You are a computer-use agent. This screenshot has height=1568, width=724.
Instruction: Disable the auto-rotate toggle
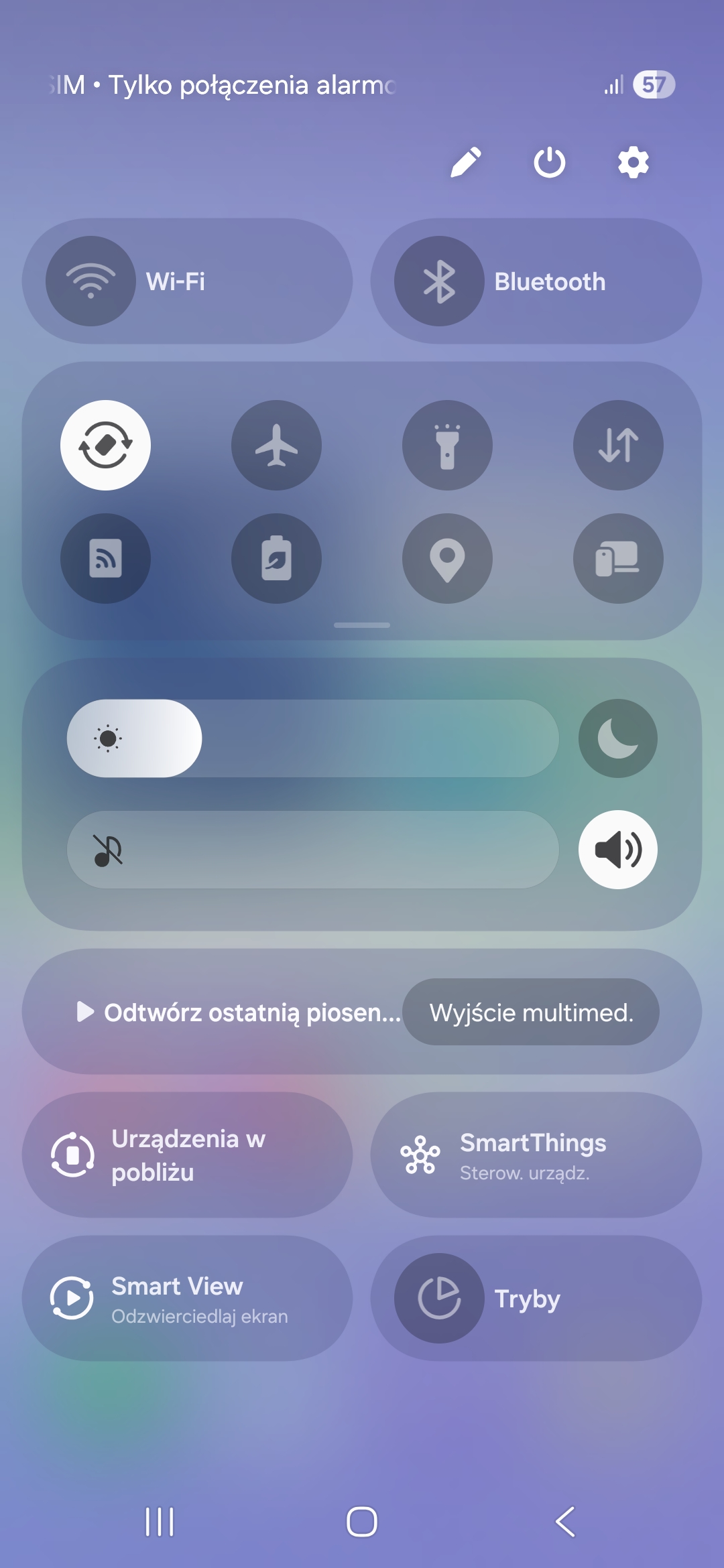pyautogui.click(x=105, y=446)
